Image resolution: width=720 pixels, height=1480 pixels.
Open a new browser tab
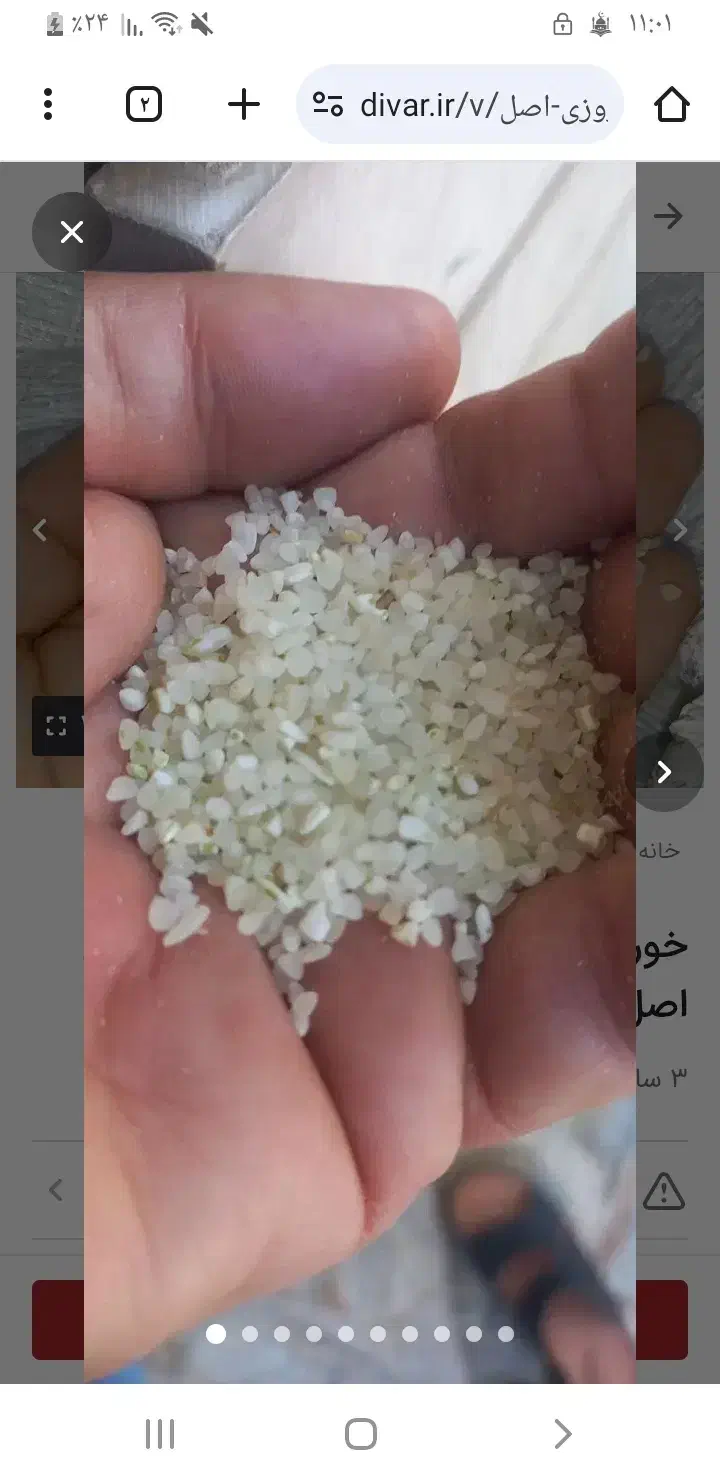244,104
